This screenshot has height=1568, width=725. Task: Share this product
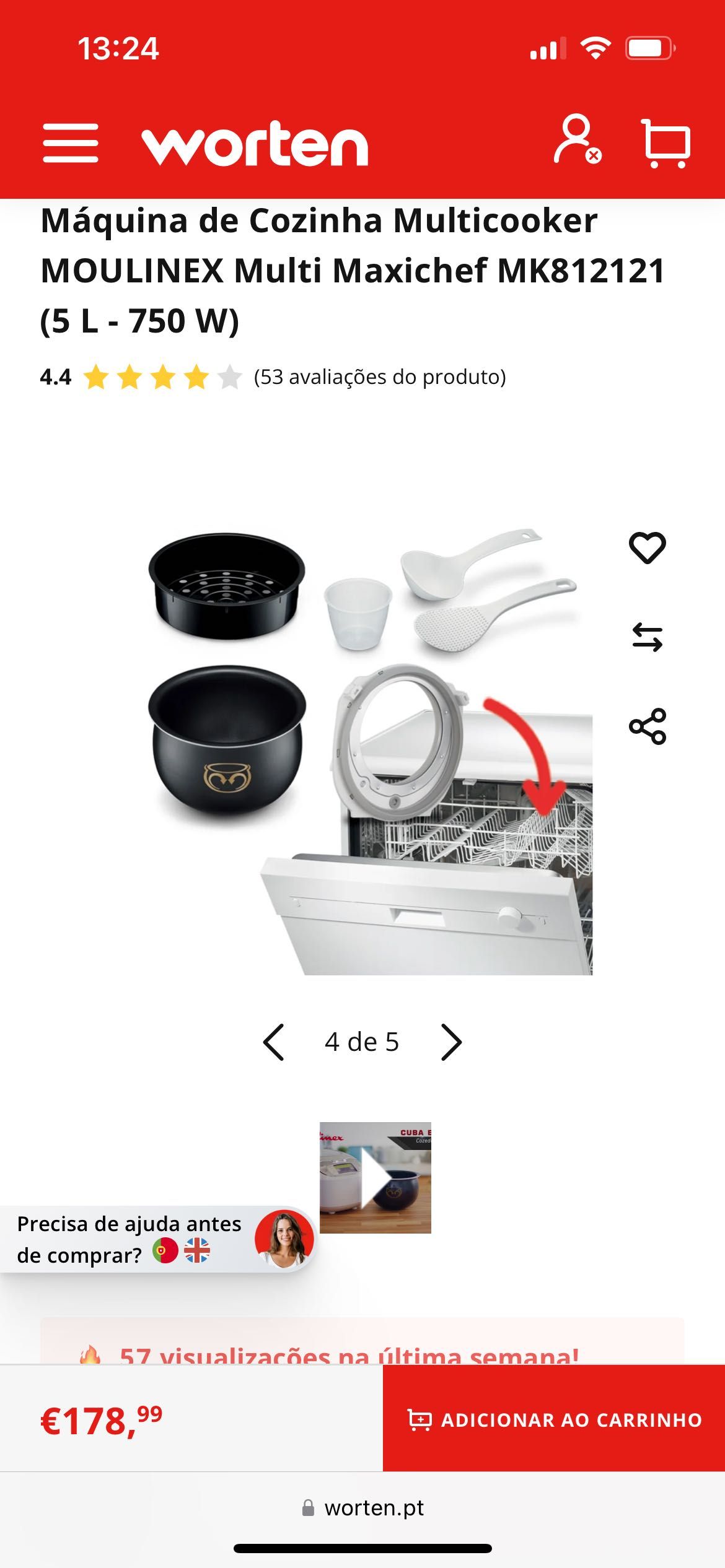(647, 726)
